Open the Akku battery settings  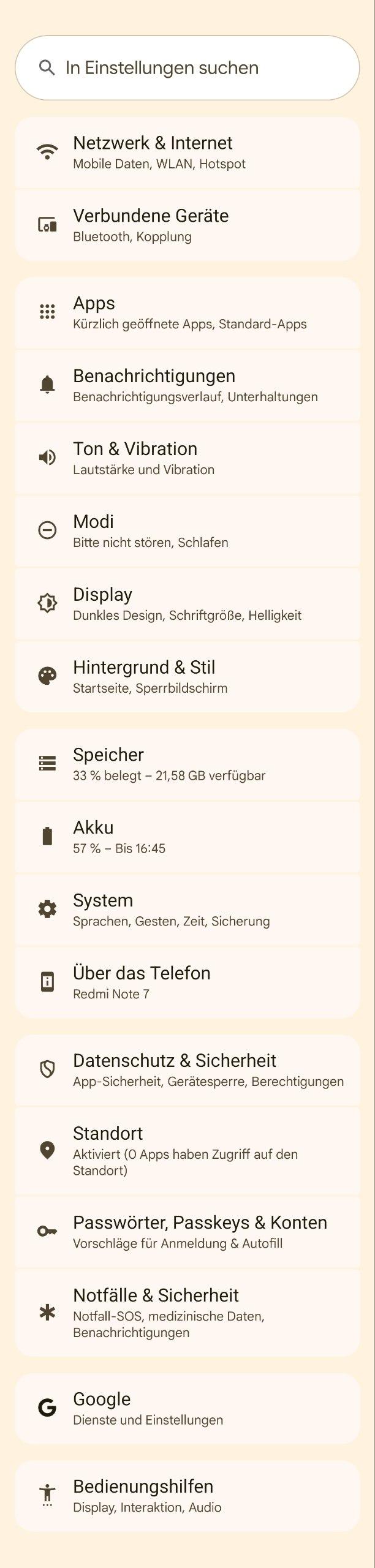pyautogui.click(x=187, y=837)
